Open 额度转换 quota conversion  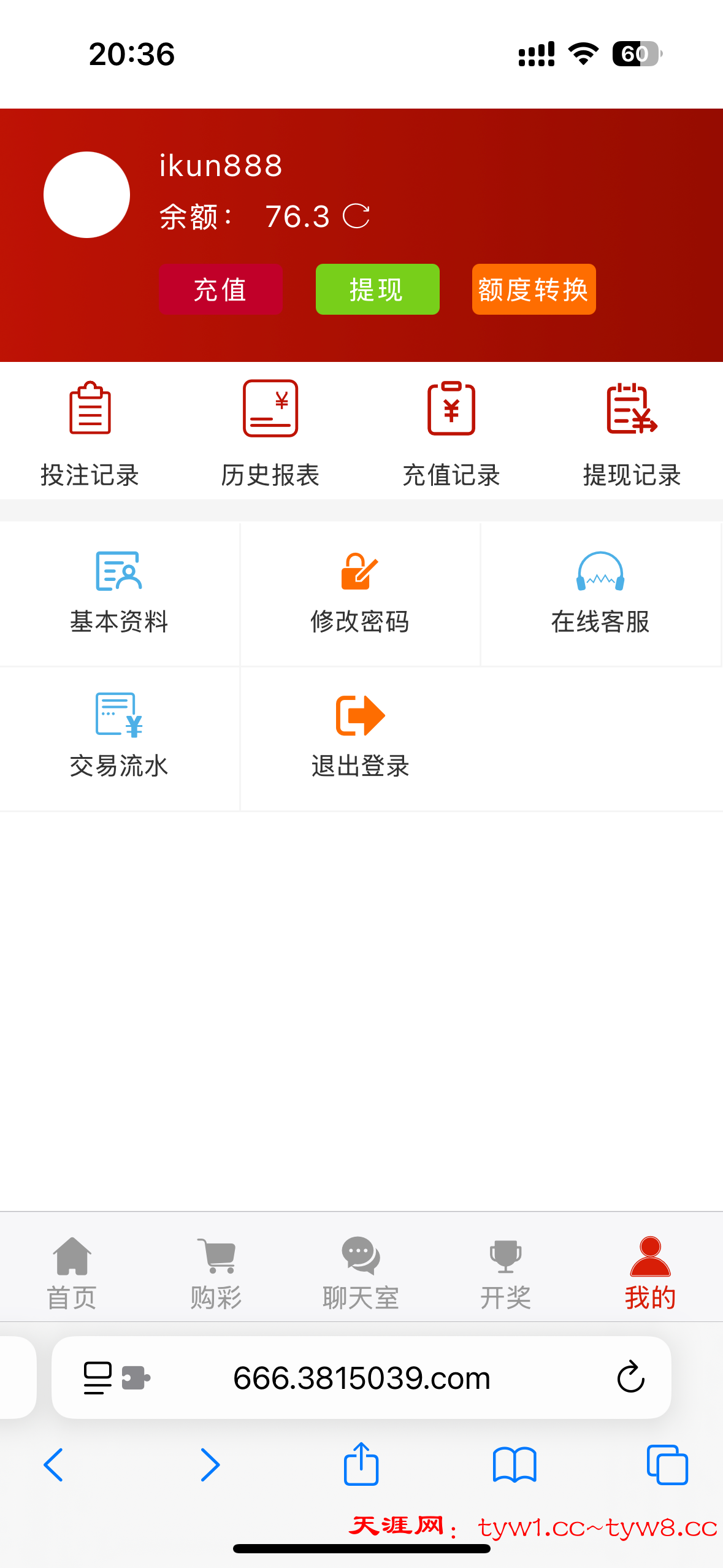click(534, 290)
